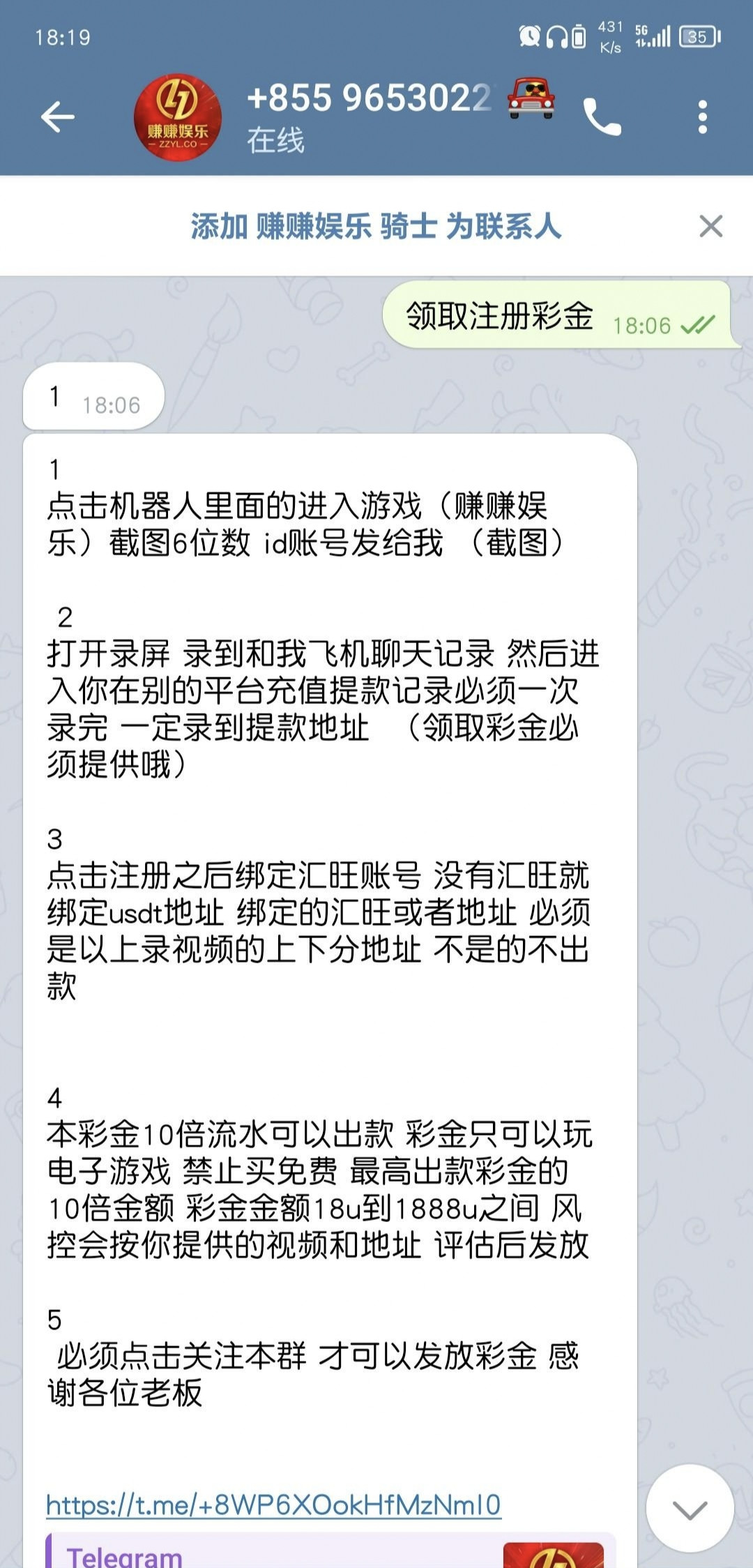Start a voice call with this contact
This screenshot has height=1568, width=753.
(602, 116)
